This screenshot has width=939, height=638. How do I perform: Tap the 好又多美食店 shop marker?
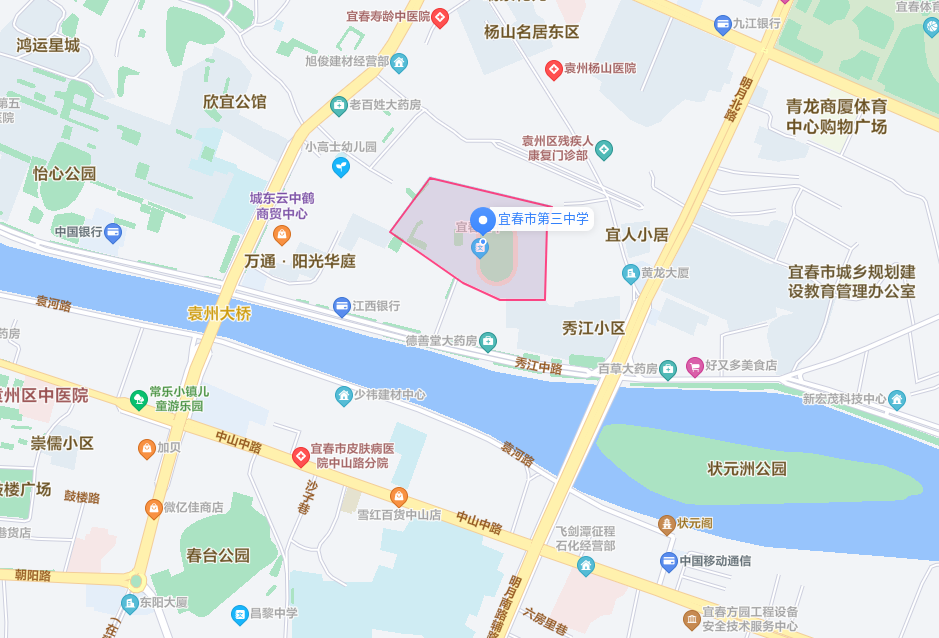coord(693,366)
